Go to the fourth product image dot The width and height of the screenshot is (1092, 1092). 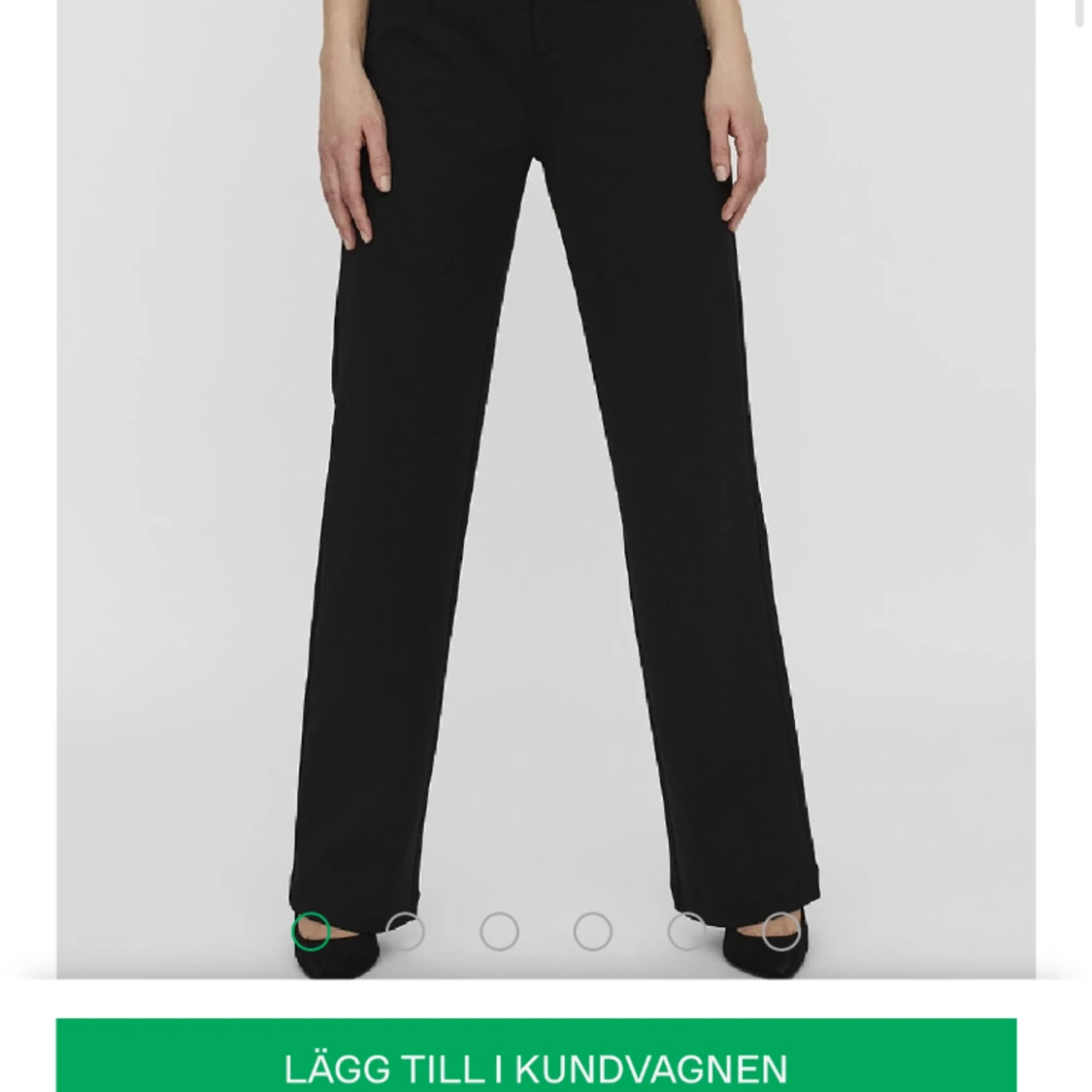coord(593,932)
